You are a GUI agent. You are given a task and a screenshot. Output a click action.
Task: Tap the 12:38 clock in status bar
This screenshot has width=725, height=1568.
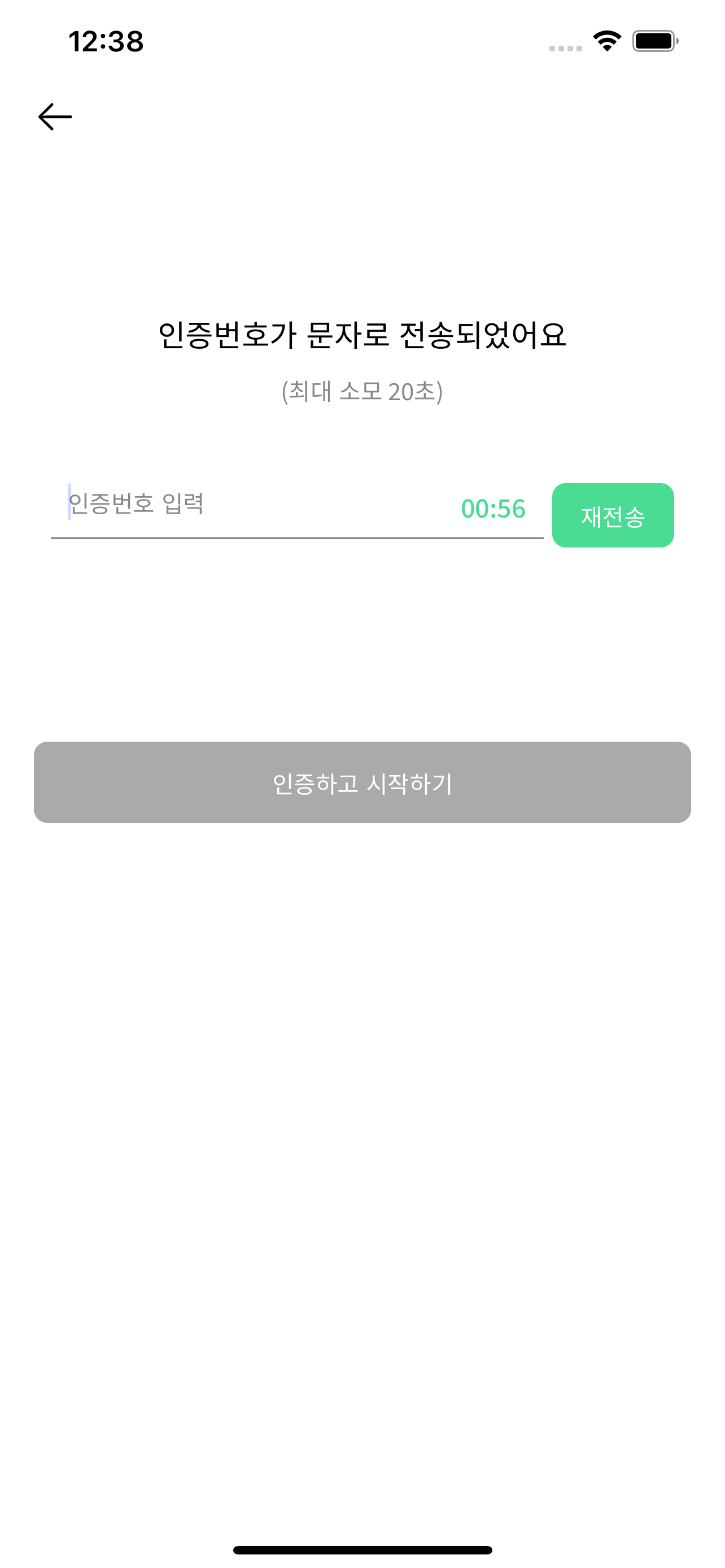coord(107,41)
